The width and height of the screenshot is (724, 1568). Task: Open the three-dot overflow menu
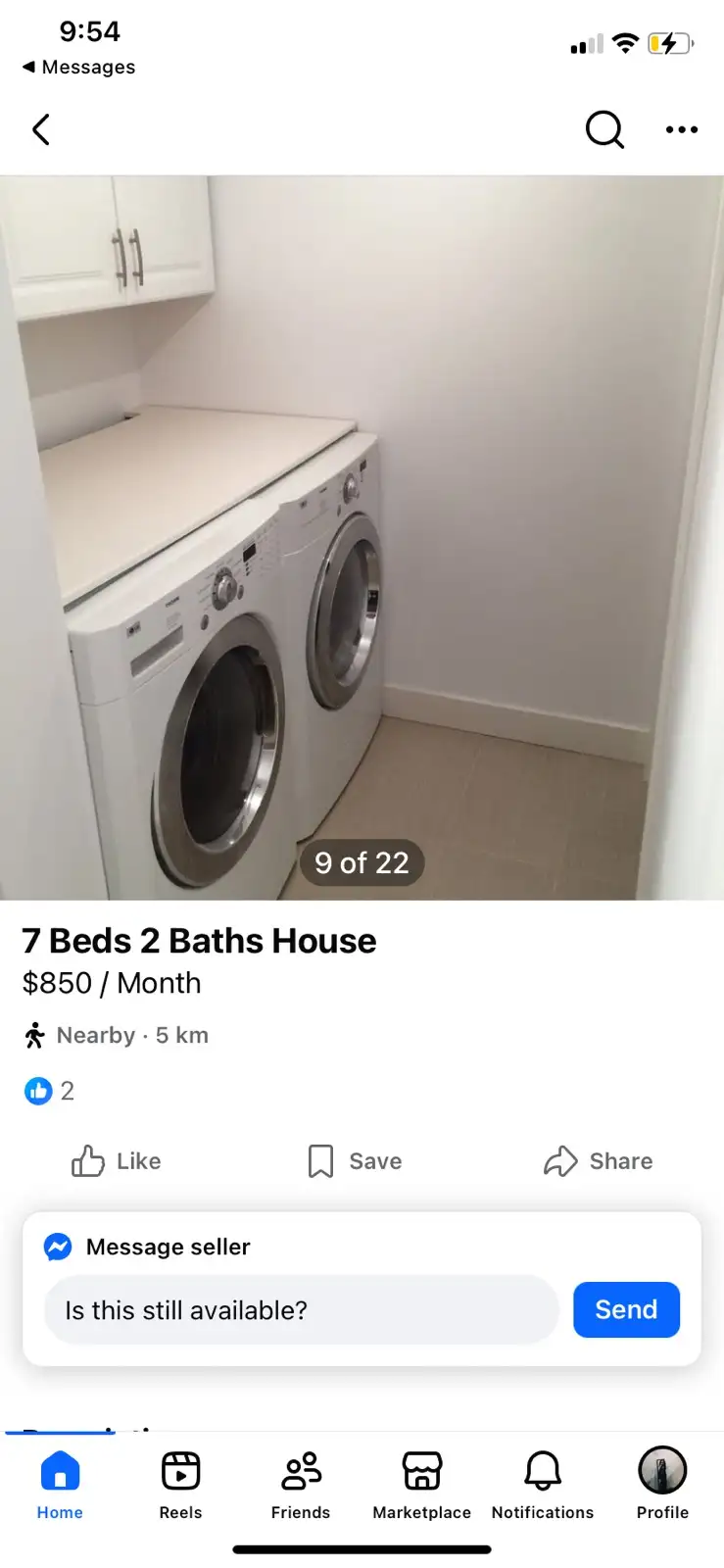coord(681,129)
